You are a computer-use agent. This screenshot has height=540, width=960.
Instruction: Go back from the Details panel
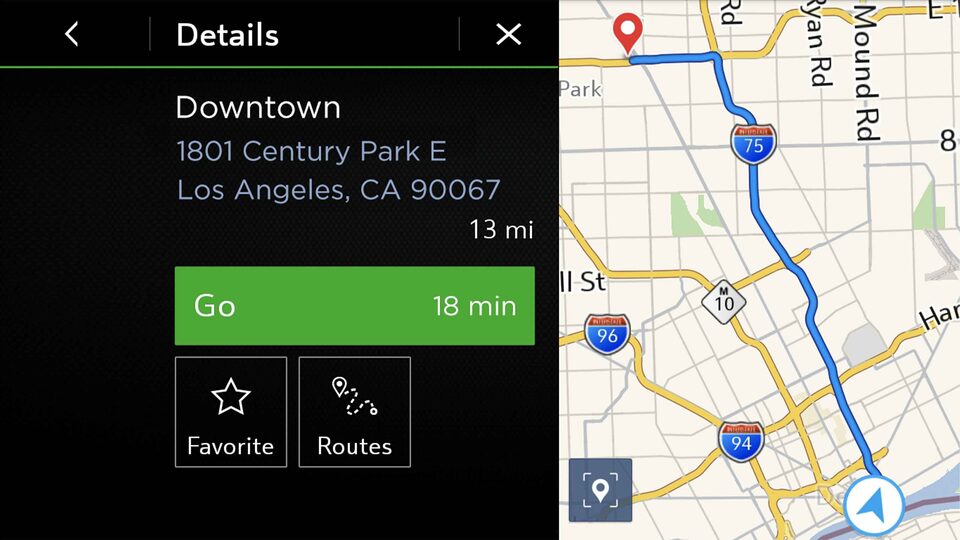coord(71,34)
